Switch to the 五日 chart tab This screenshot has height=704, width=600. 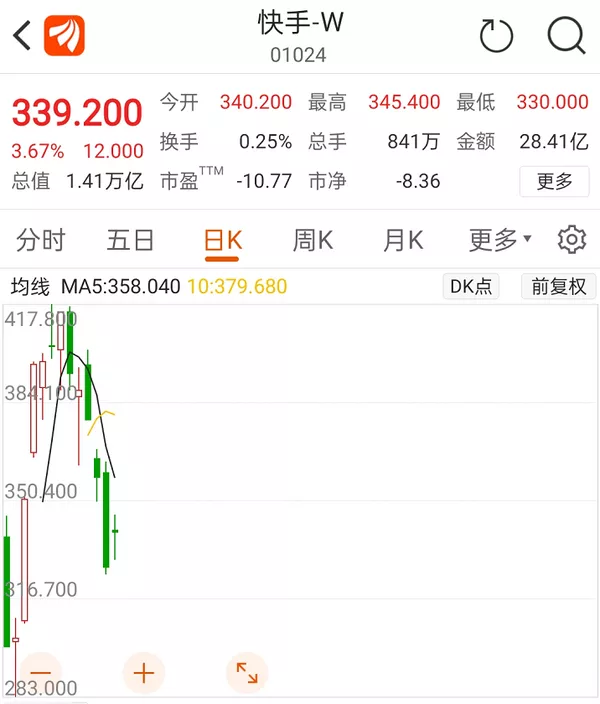(131, 240)
